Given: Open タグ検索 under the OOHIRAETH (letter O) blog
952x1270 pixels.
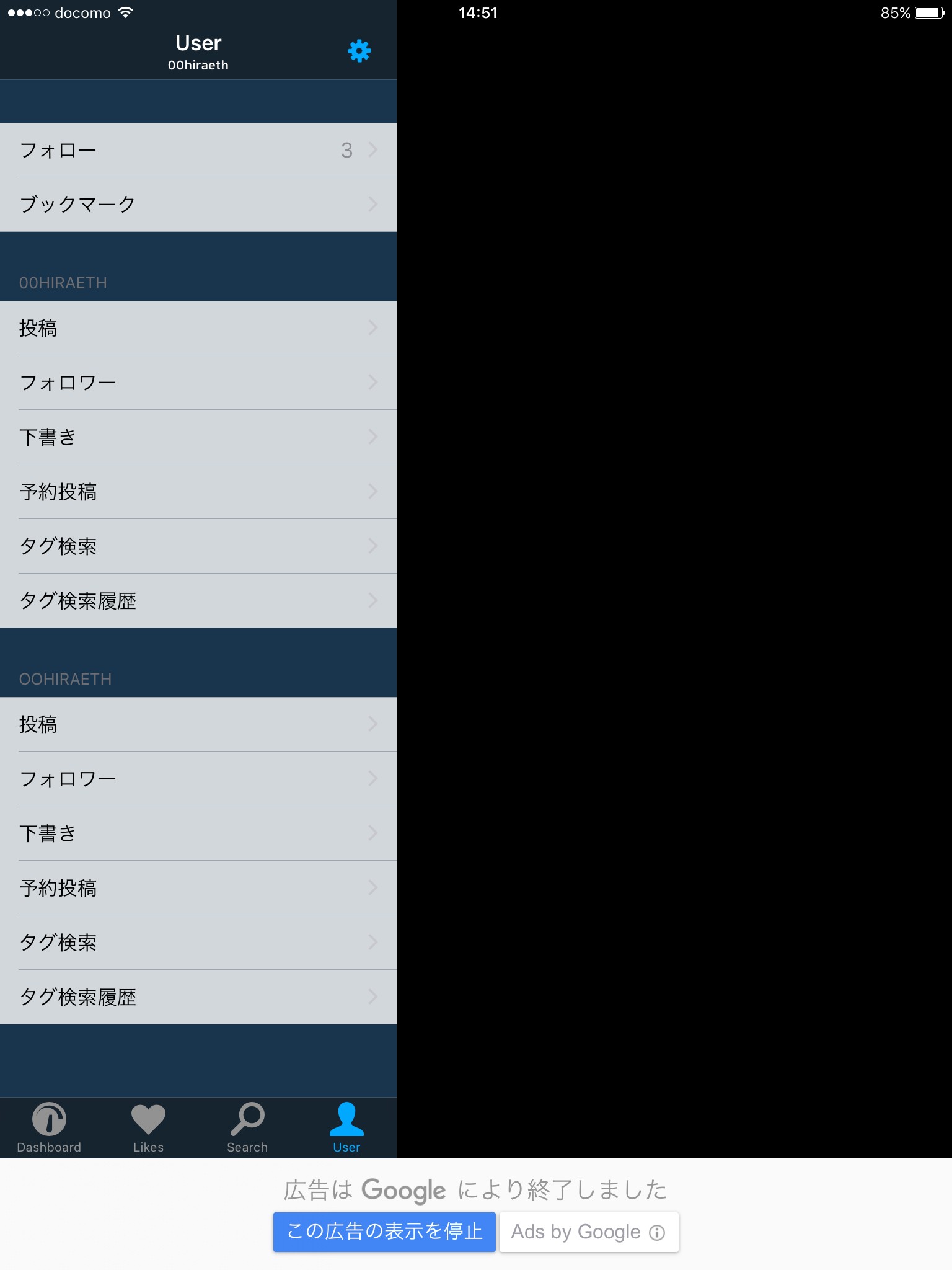Looking at the screenshot, I should [198, 943].
